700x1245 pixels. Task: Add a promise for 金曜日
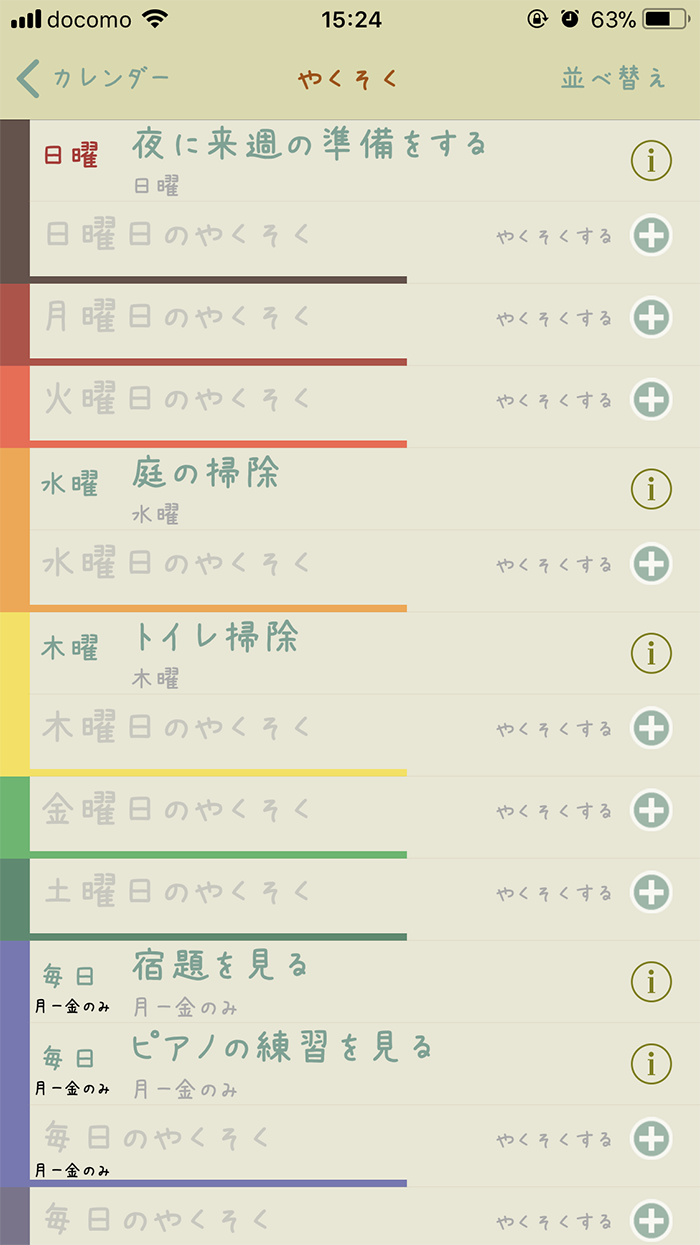(651, 810)
